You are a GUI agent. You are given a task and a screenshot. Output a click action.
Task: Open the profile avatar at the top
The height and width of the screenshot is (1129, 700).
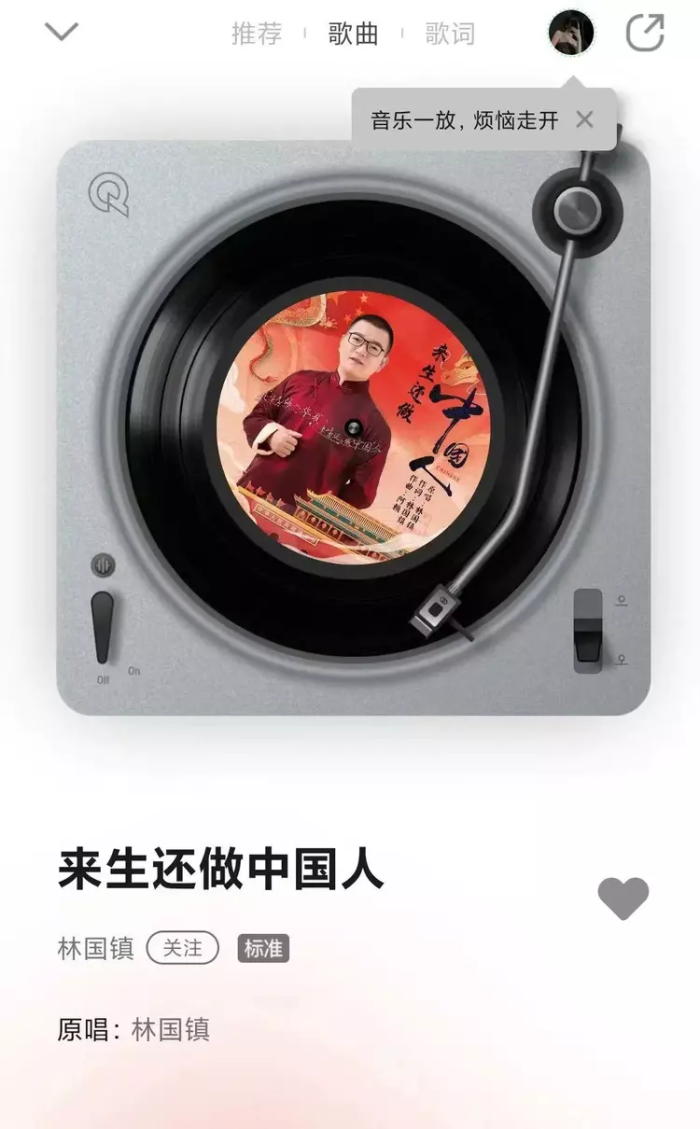point(570,32)
